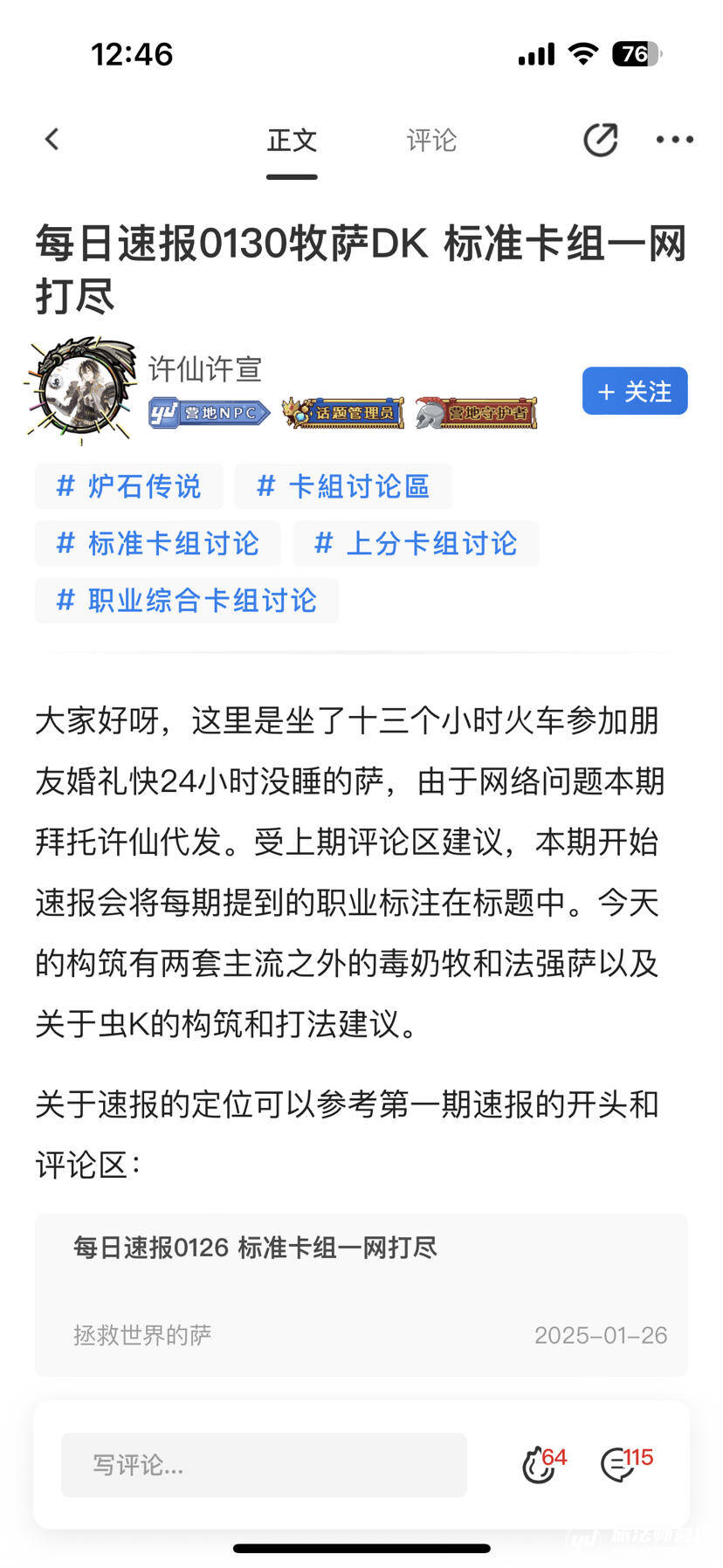Open the 职业综合卡组讨论 topic tag

[x=187, y=601]
